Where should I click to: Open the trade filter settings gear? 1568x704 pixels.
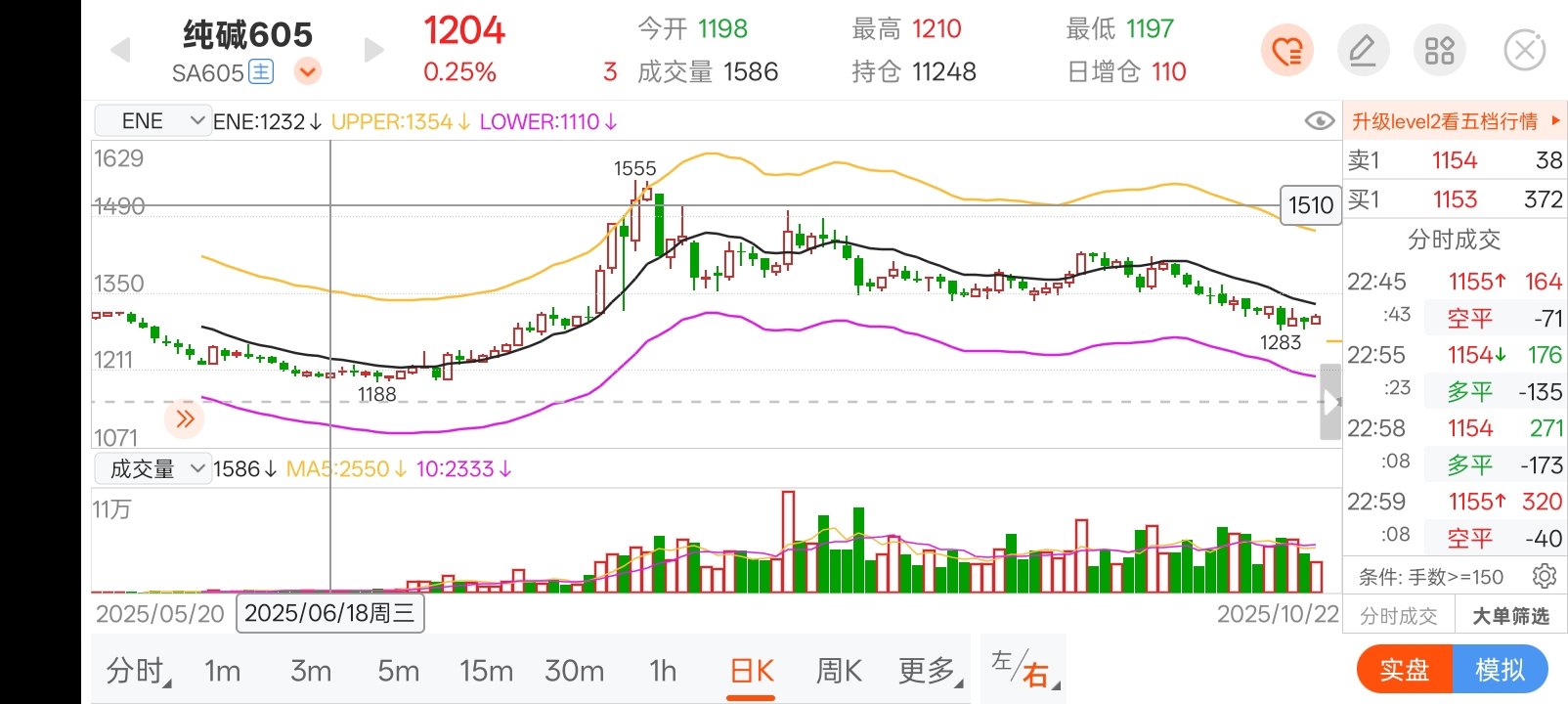[1545, 576]
